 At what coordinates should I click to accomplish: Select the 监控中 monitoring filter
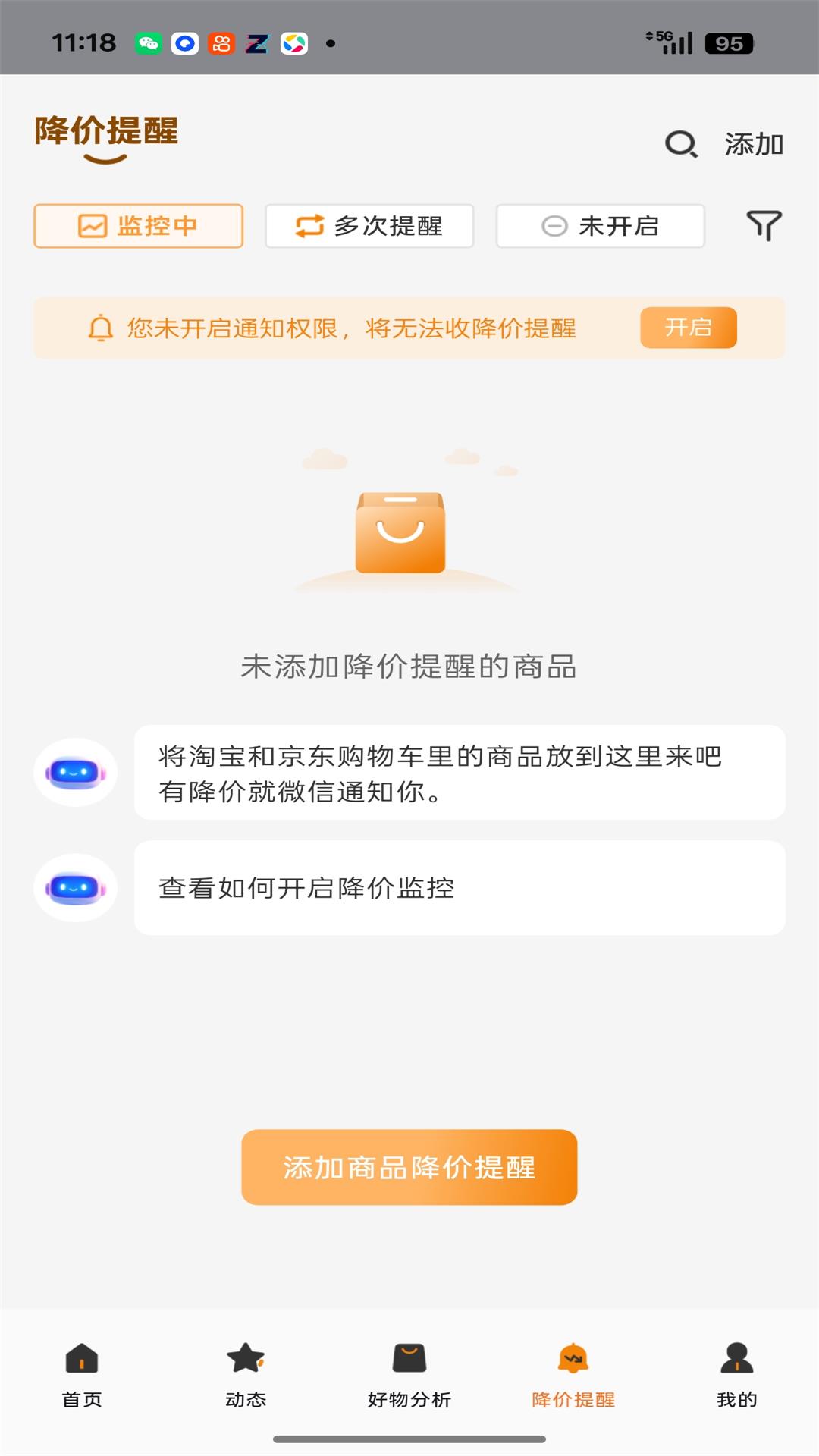point(138,225)
